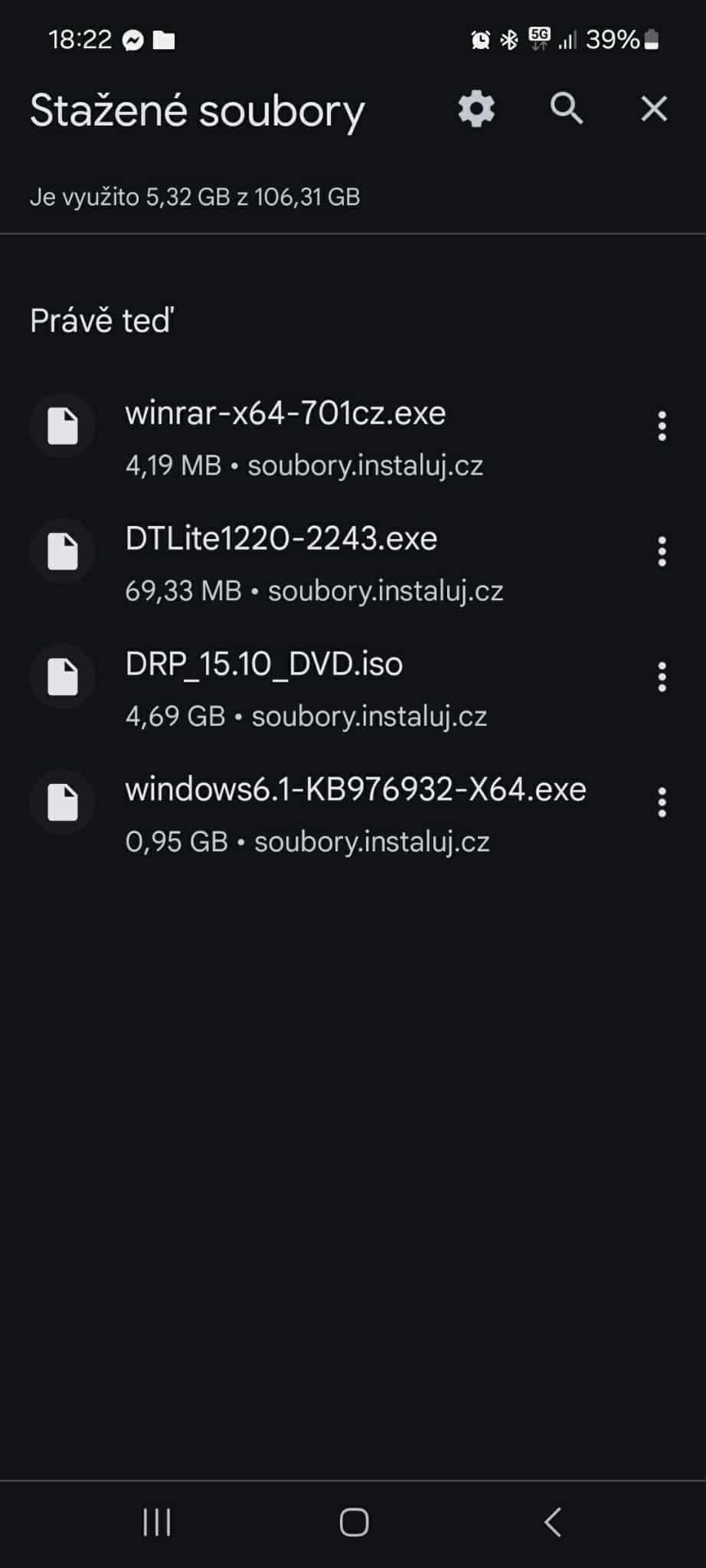Tap three-dot menu for DRP_15.10_DVD.iso
This screenshot has height=1568, width=706.
[x=662, y=678]
